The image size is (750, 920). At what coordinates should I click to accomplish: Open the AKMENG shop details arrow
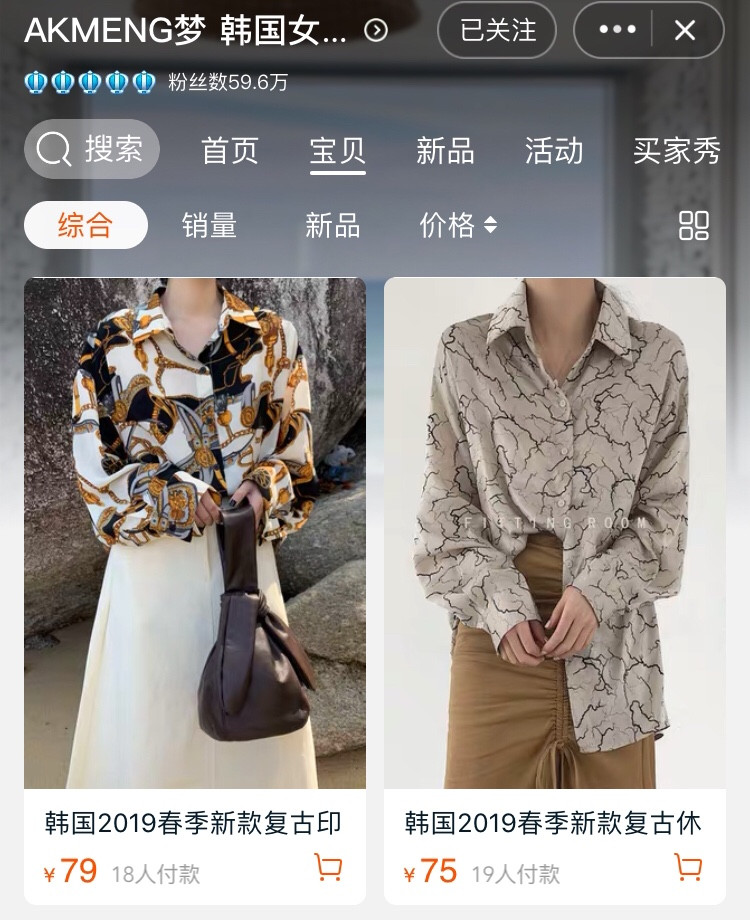(x=376, y=31)
